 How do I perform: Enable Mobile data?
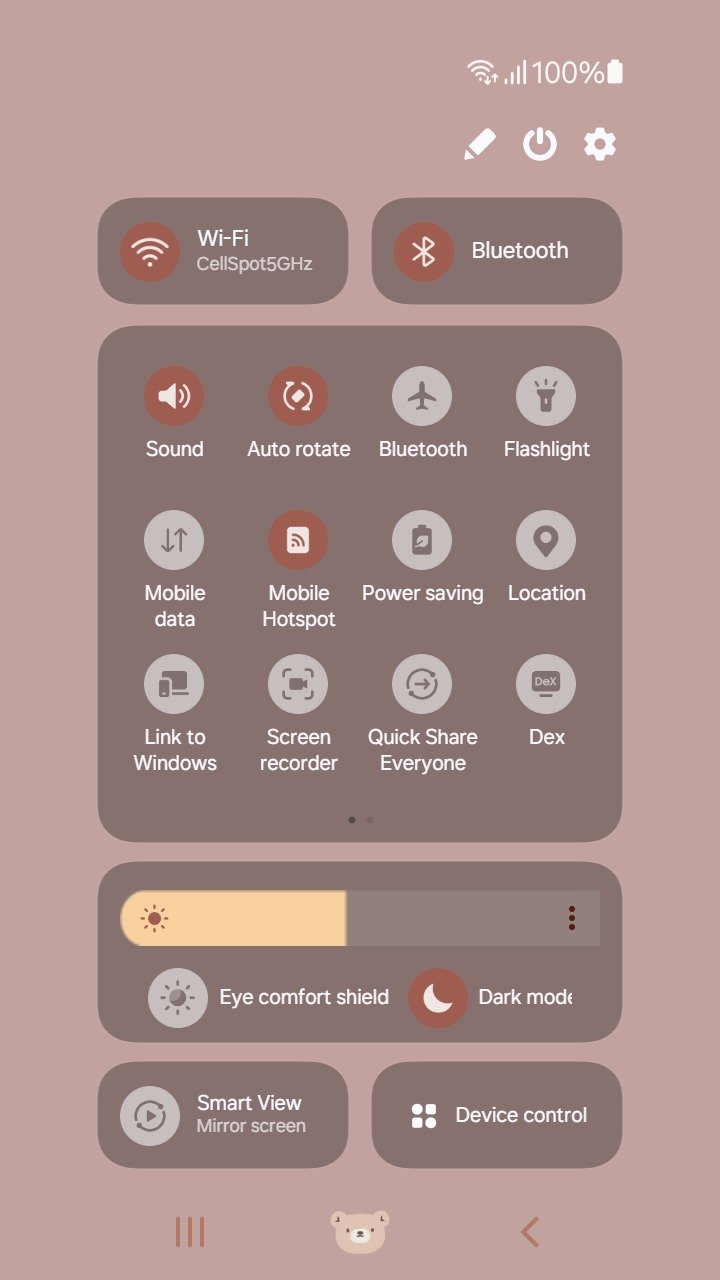[x=174, y=540]
